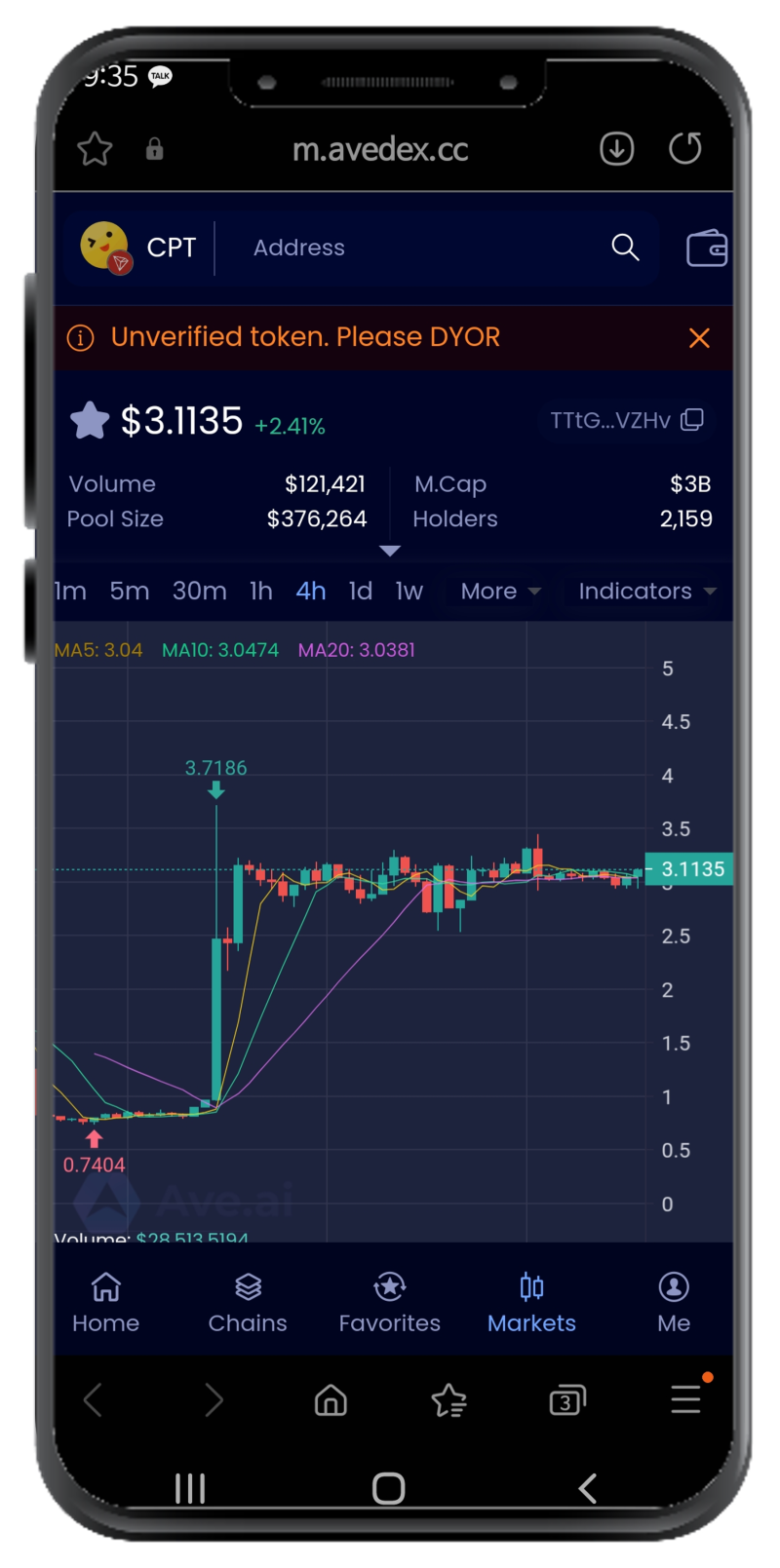Copy the TTtG...VZHv contract address

pyautogui.click(x=692, y=420)
